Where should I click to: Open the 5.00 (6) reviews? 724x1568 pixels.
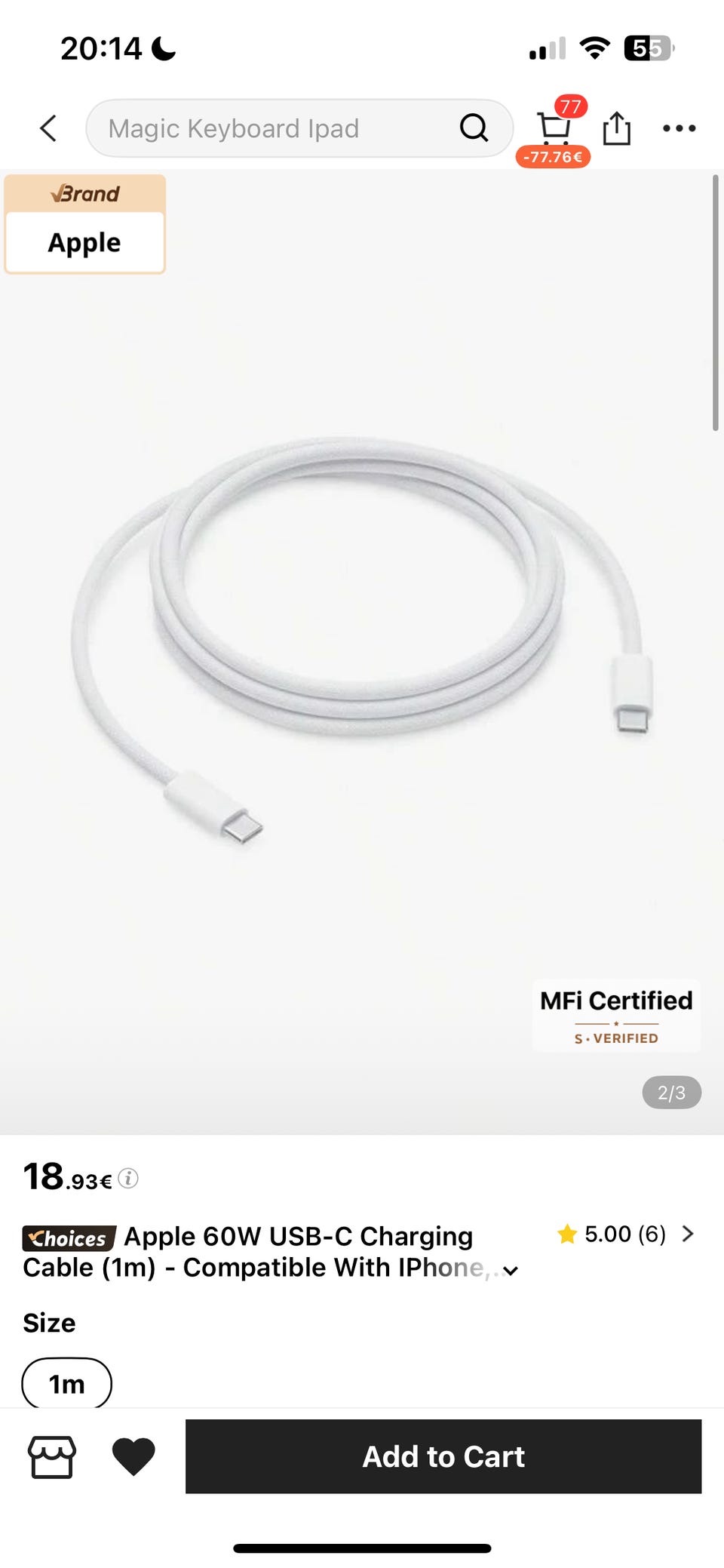click(625, 1234)
